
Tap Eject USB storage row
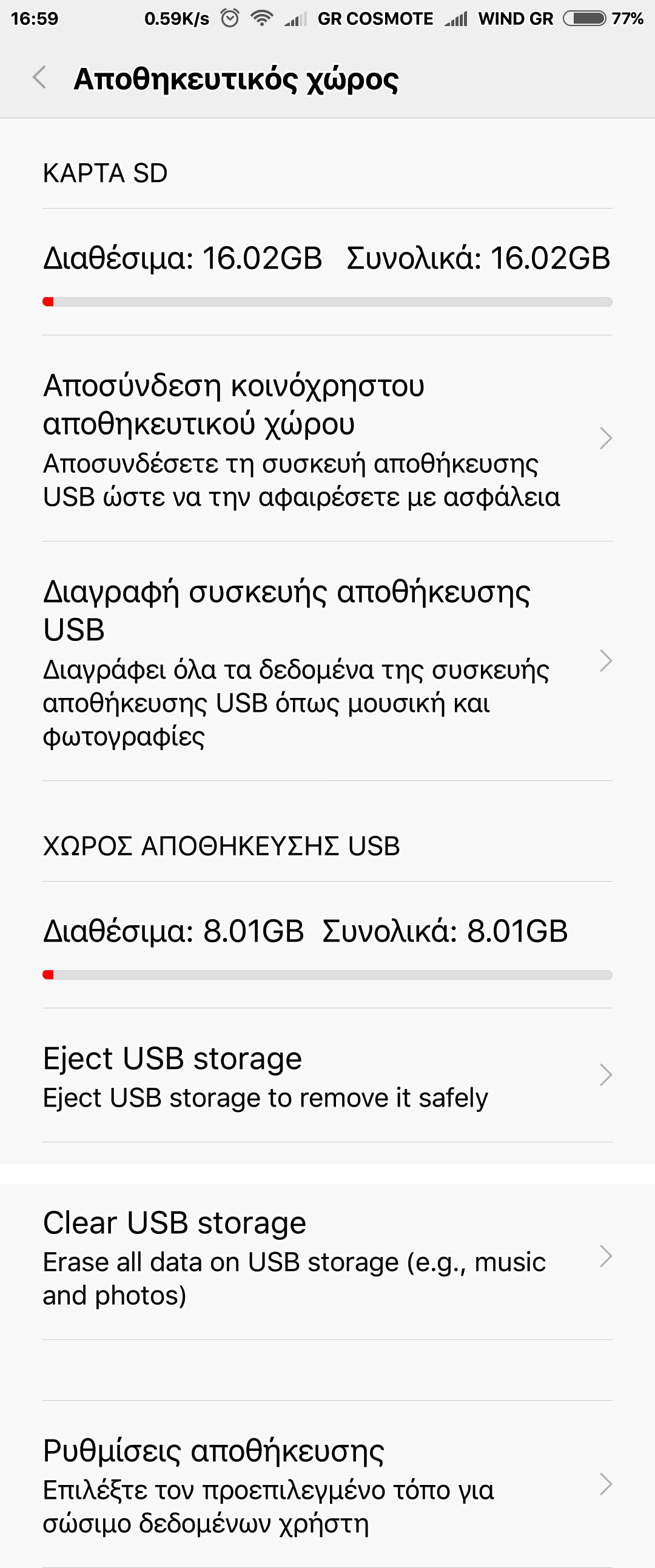coord(326,1076)
